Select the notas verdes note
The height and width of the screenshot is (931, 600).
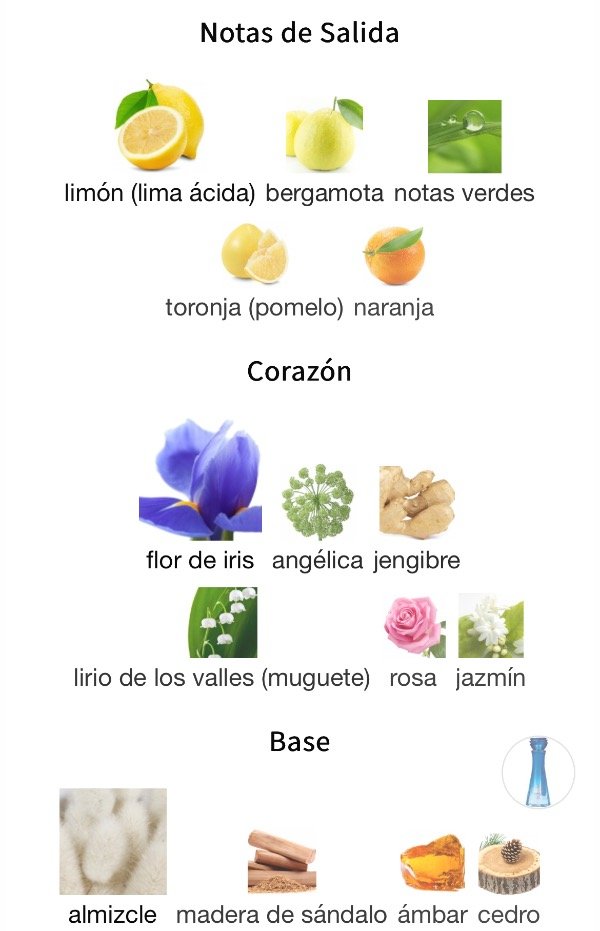point(464,151)
